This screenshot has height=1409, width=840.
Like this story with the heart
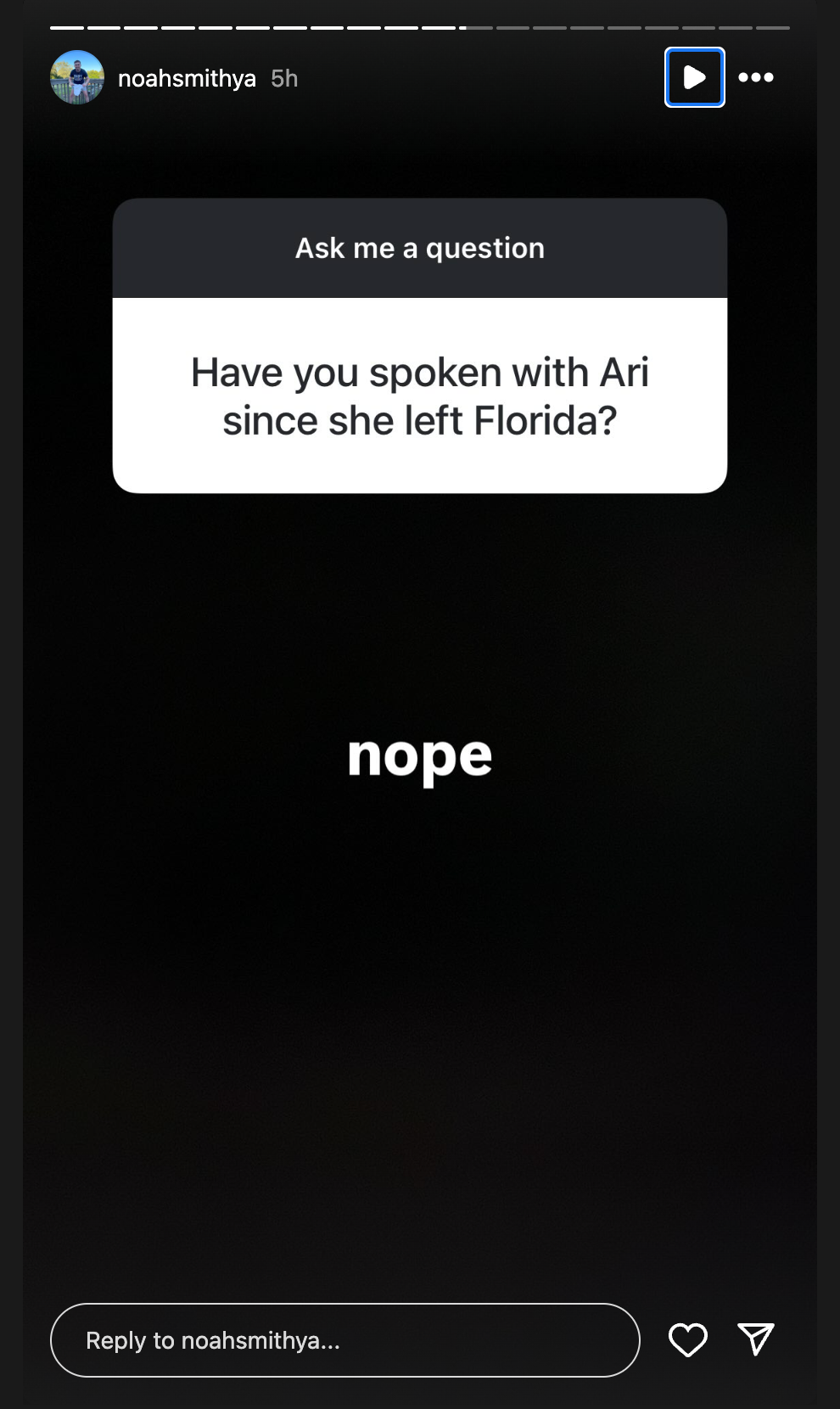click(x=687, y=1339)
